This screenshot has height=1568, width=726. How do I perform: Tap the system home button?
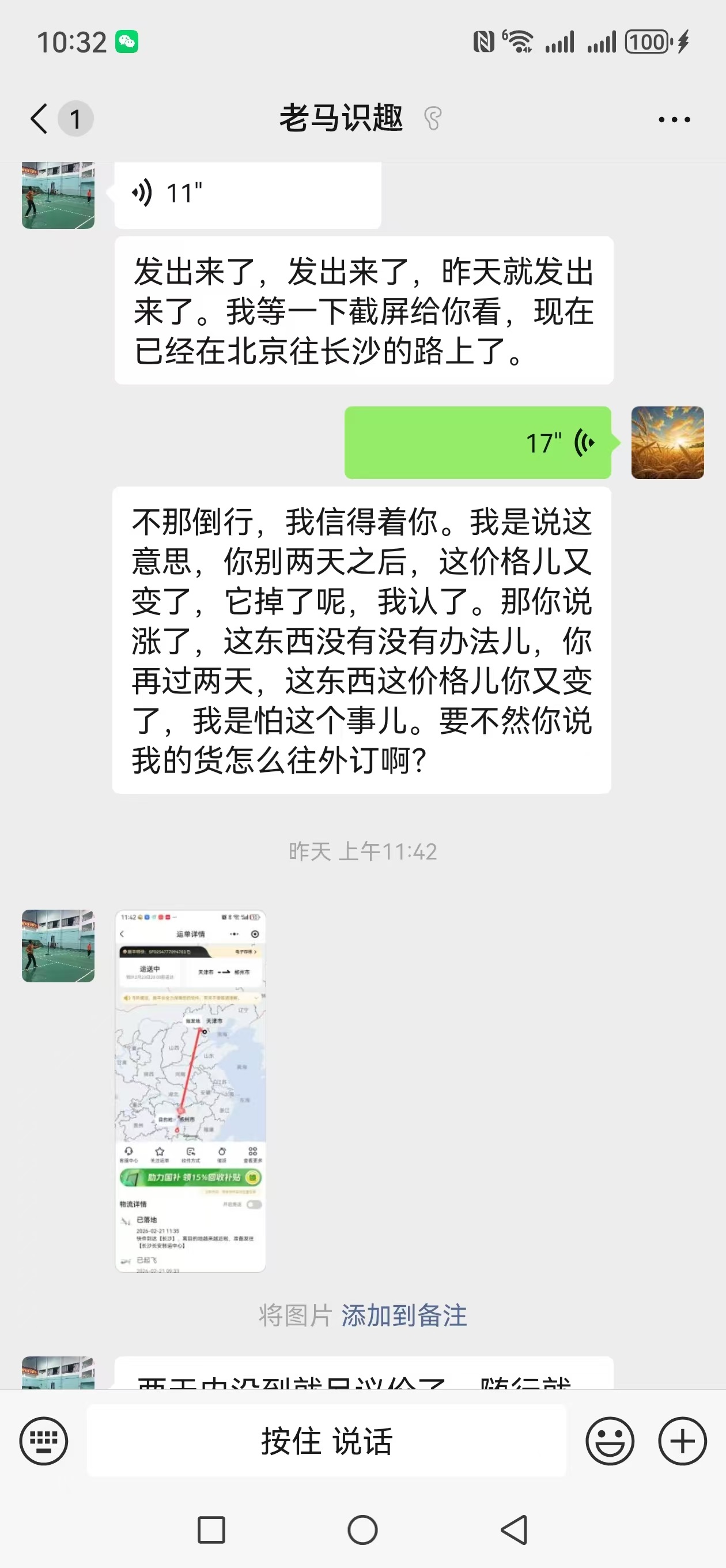click(362, 1529)
